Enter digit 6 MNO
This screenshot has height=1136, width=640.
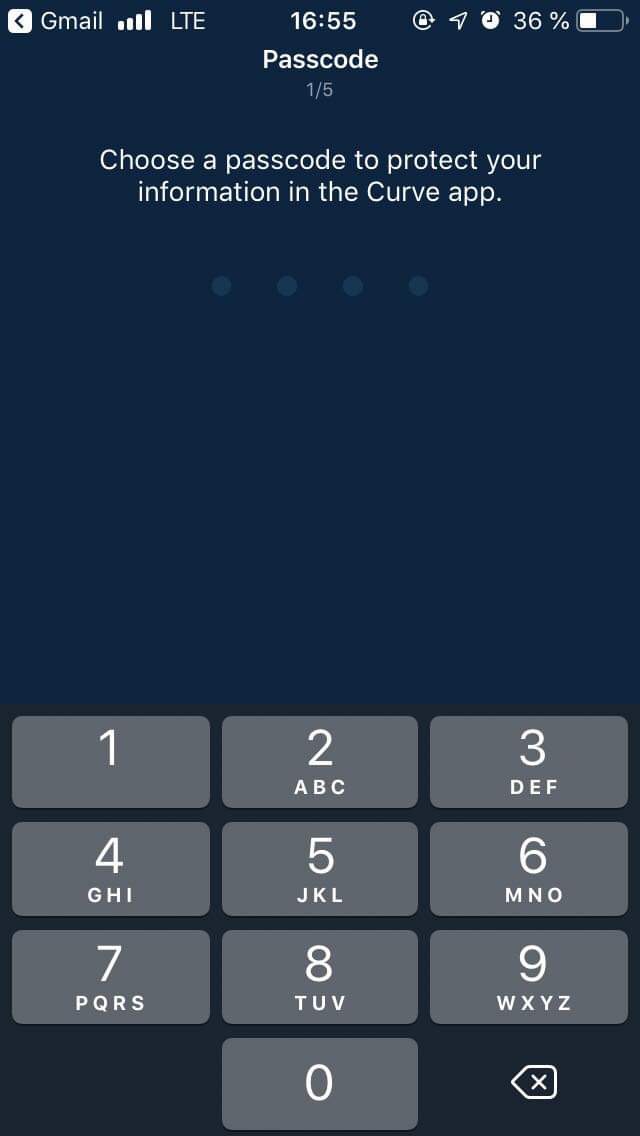pyautogui.click(x=529, y=868)
